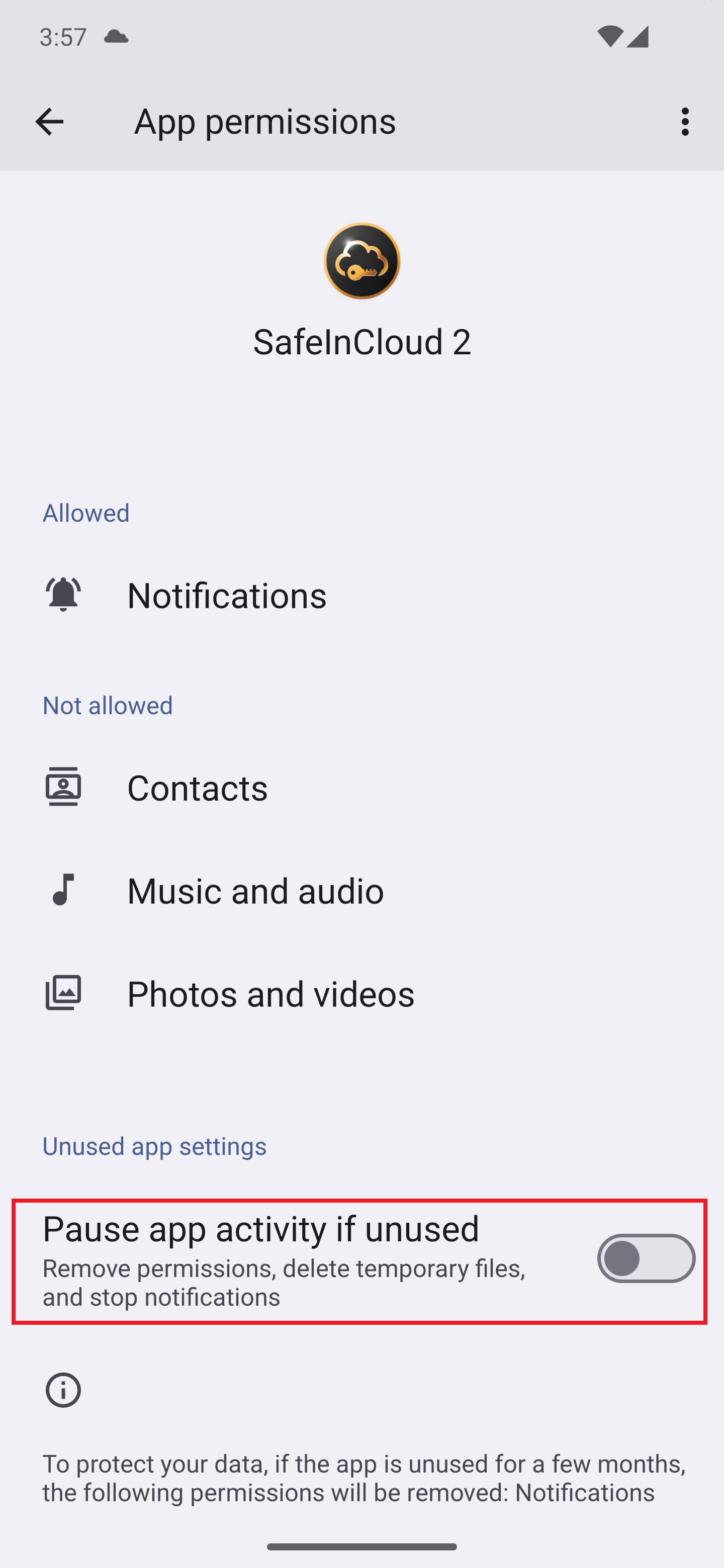Open Contacts permission settings
The height and width of the screenshot is (1568, 724).
361,787
